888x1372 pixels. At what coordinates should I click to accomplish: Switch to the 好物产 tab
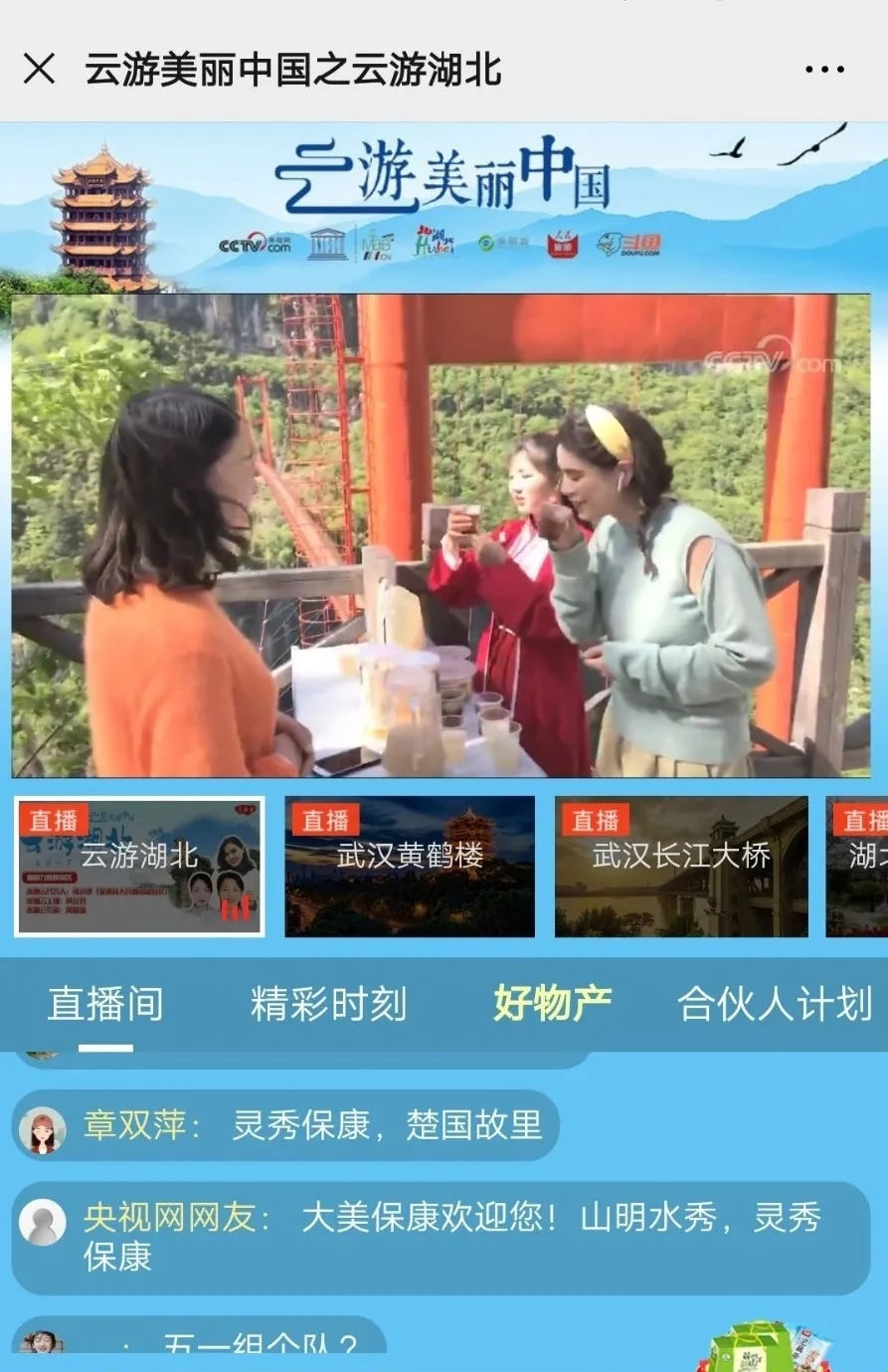pyautogui.click(x=552, y=1003)
